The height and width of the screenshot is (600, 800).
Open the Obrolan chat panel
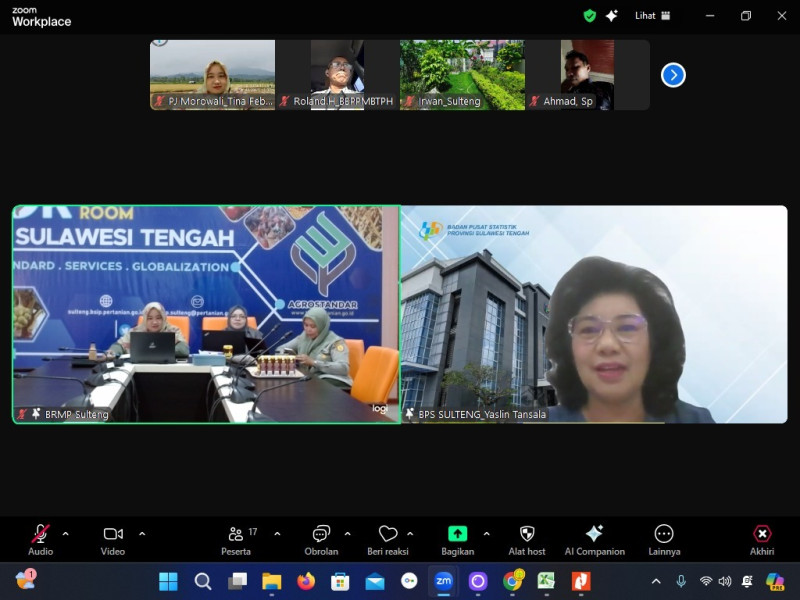[321, 539]
